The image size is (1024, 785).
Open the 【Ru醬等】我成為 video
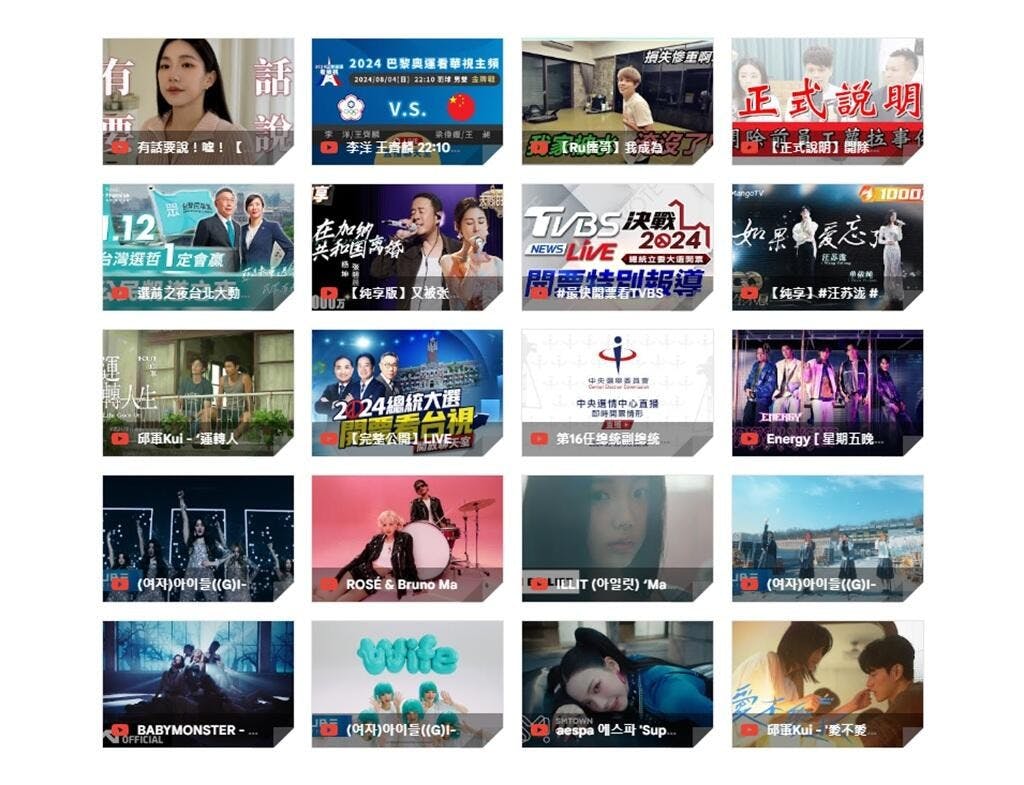[617, 101]
